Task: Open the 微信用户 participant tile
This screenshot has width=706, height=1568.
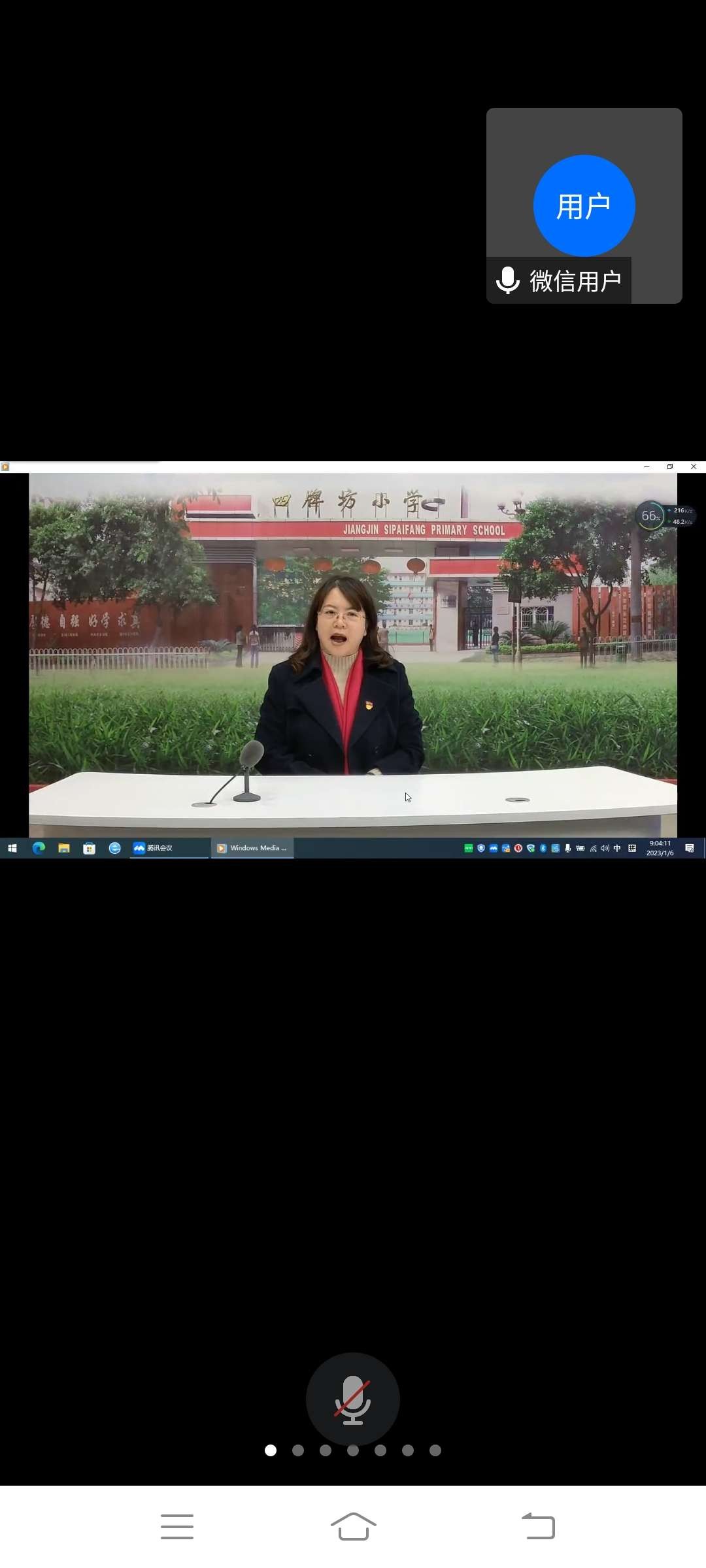Action: (x=584, y=205)
